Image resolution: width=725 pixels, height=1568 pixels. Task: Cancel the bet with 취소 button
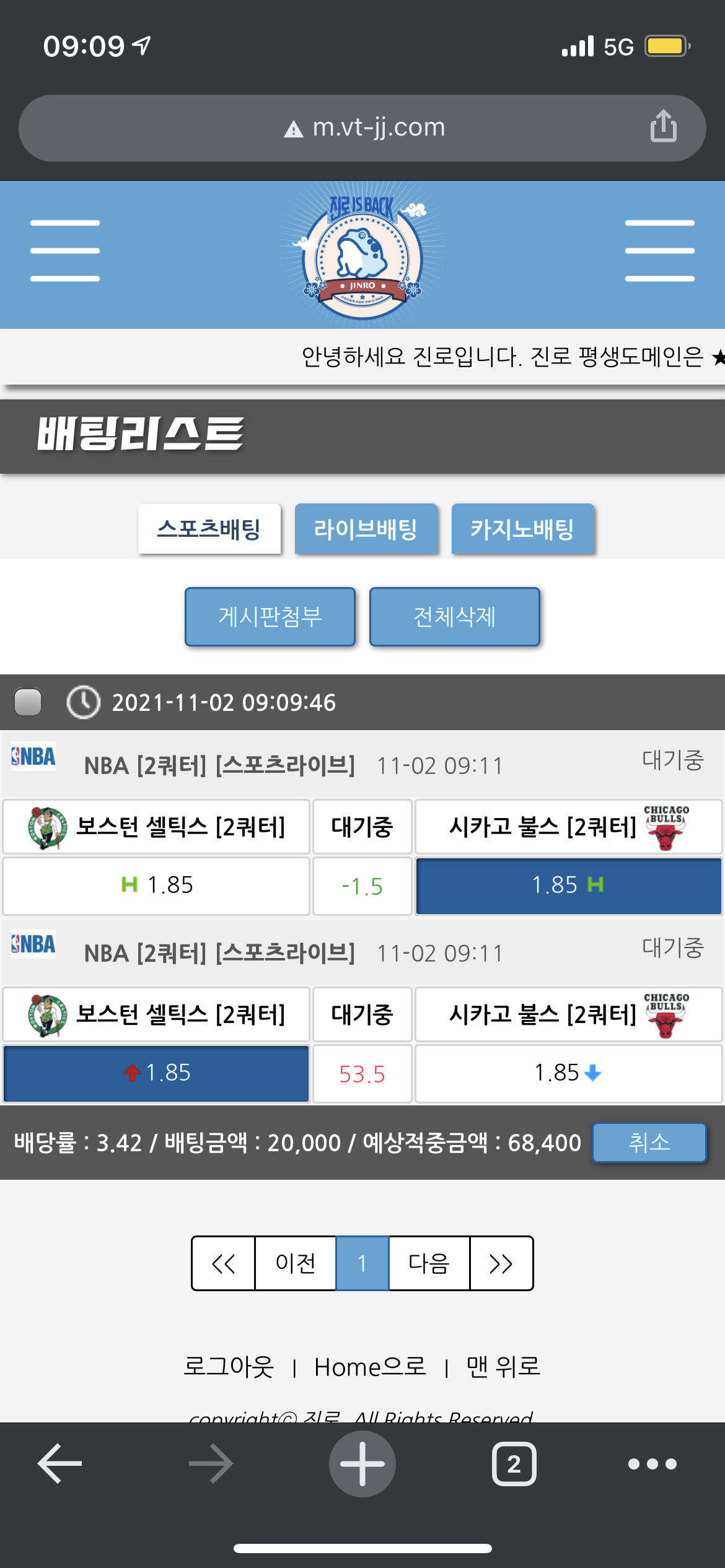tap(649, 1143)
